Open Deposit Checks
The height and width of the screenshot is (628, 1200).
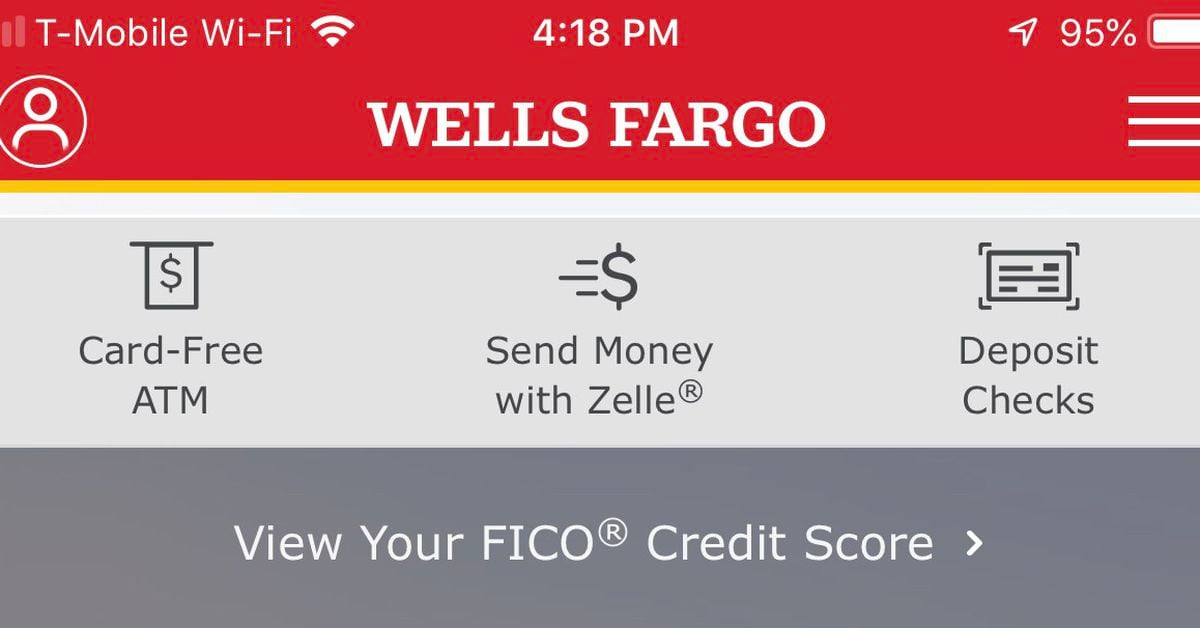(x=1028, y=330)
